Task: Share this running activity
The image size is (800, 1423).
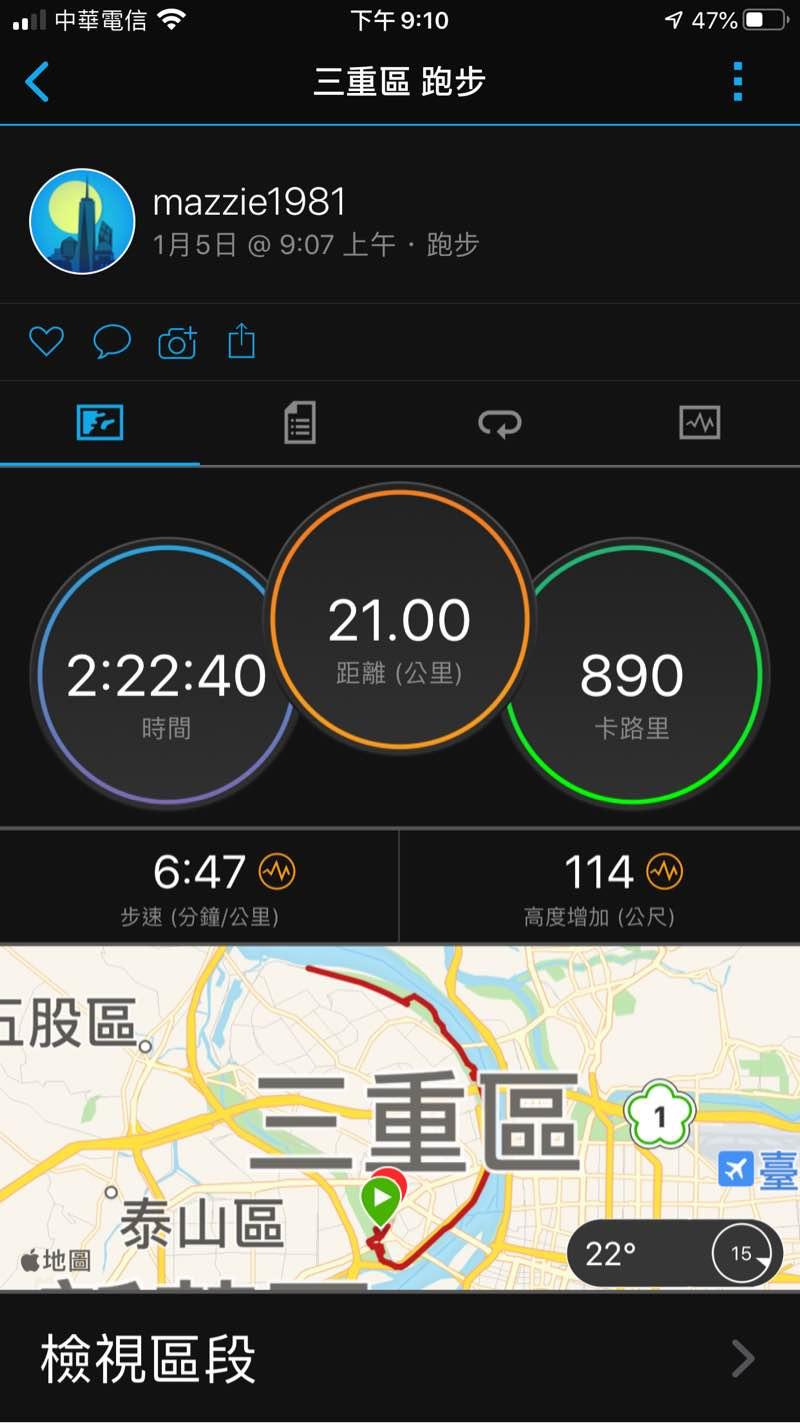Action: [x=242, y=342]
